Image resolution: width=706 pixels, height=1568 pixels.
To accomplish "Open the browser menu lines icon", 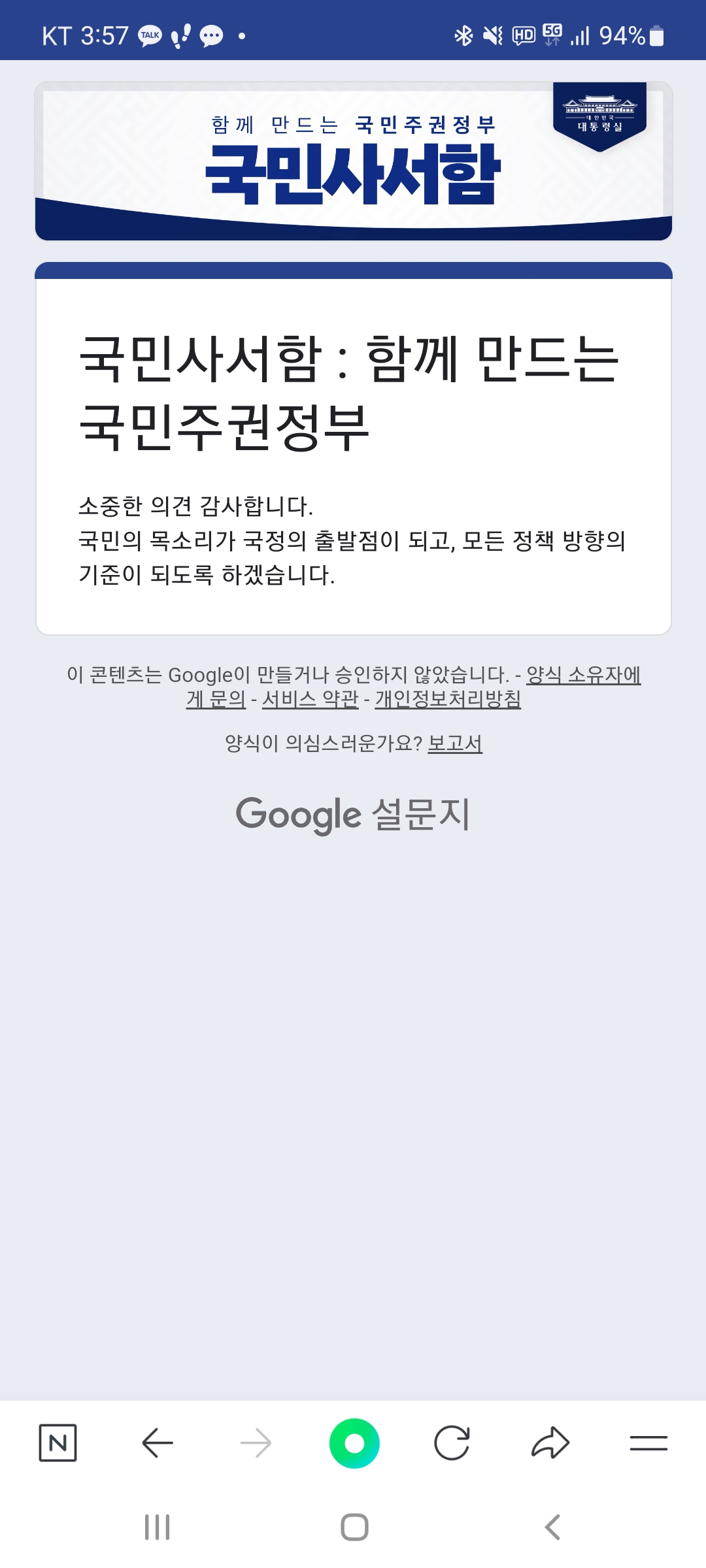I will 648,1443.
